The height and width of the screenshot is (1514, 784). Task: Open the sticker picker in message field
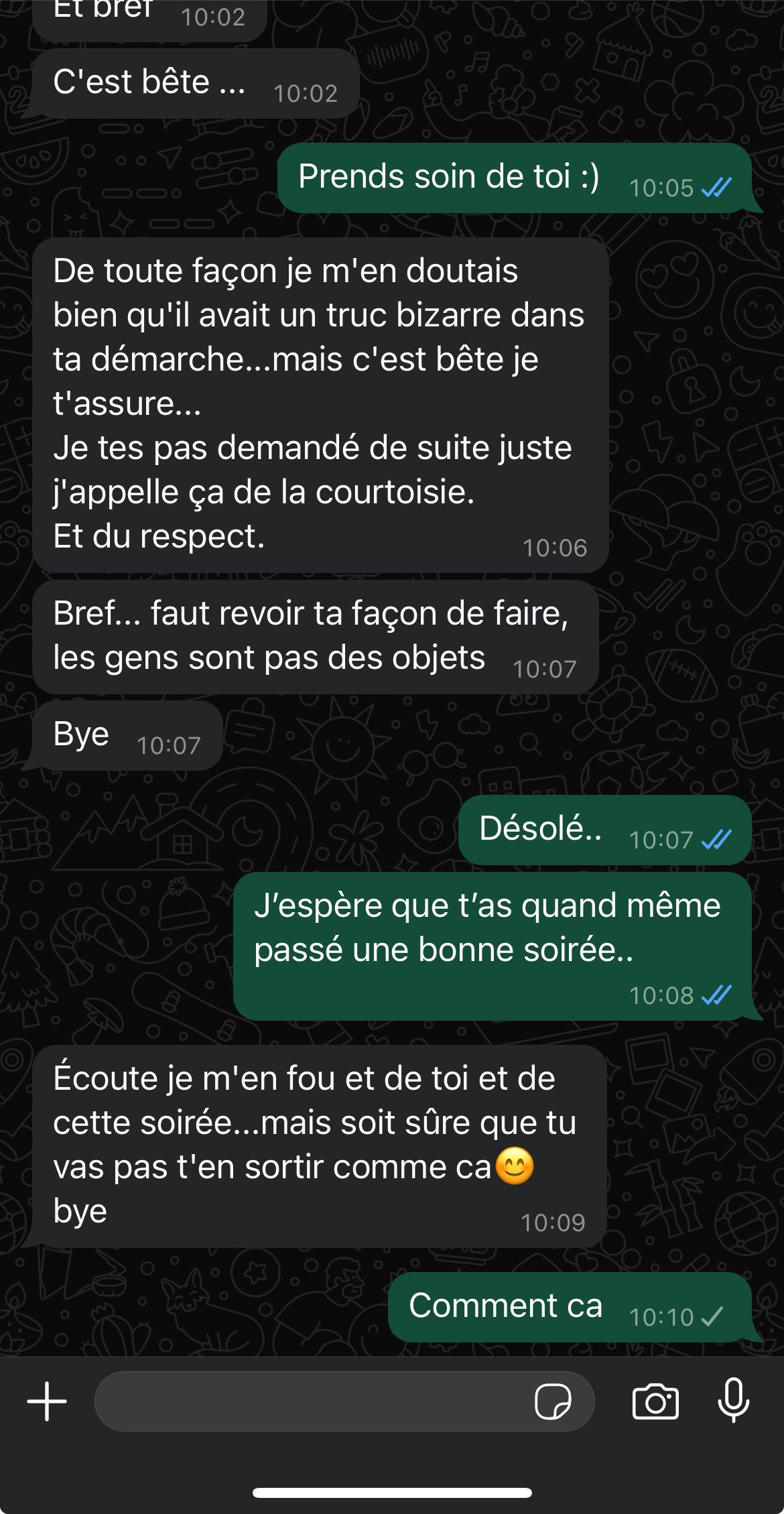pos(553,1401)
